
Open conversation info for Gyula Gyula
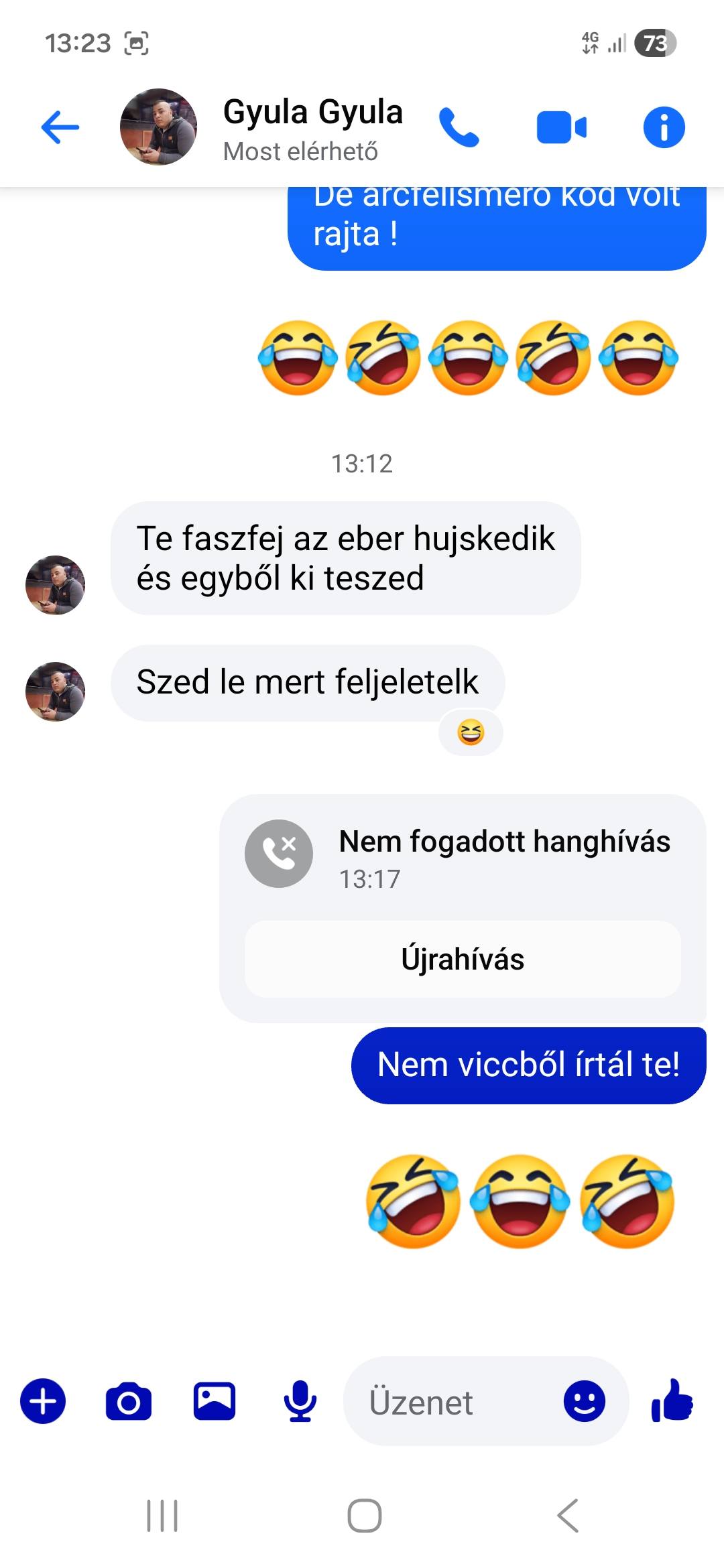(664, 127)
